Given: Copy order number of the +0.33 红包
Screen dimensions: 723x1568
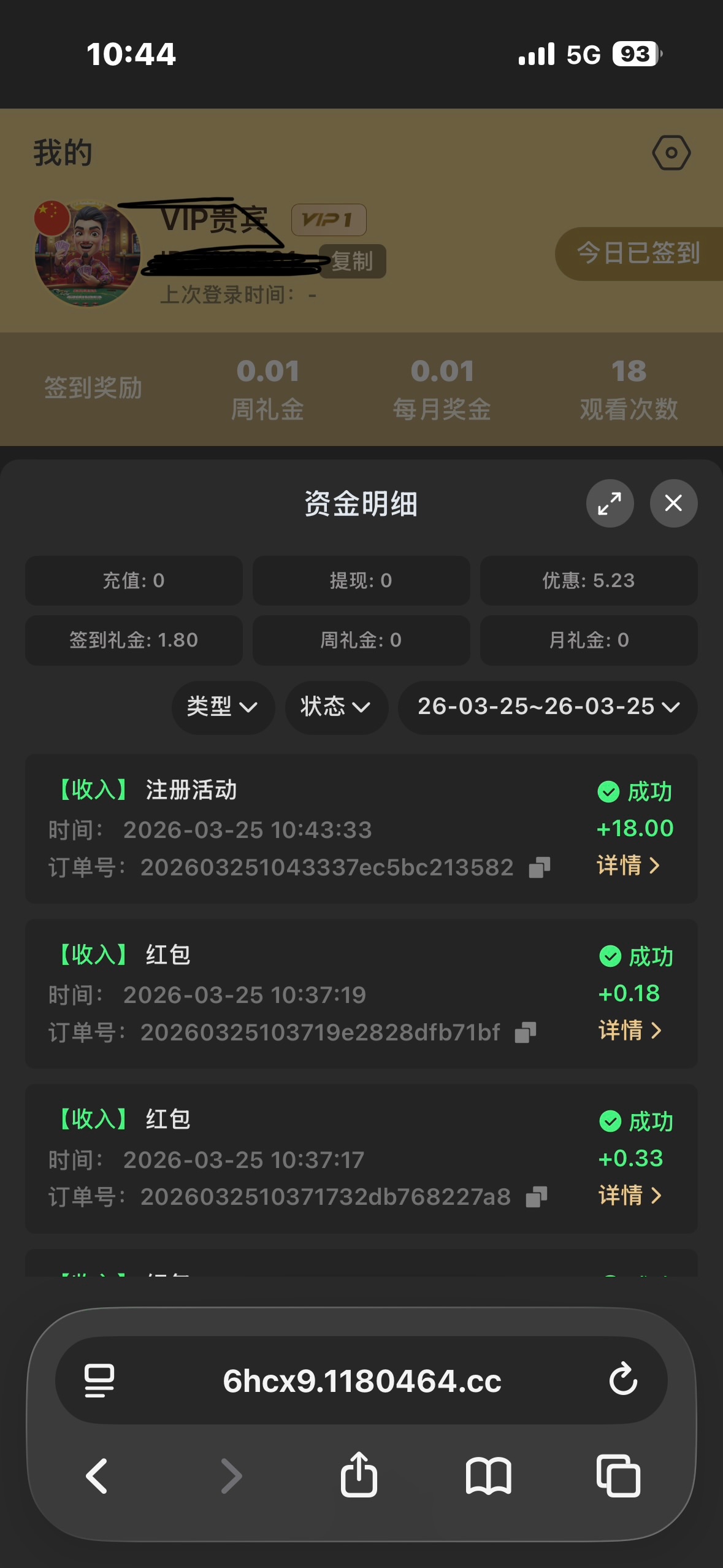Looking at the screenshot, I should pos(537,1197).
